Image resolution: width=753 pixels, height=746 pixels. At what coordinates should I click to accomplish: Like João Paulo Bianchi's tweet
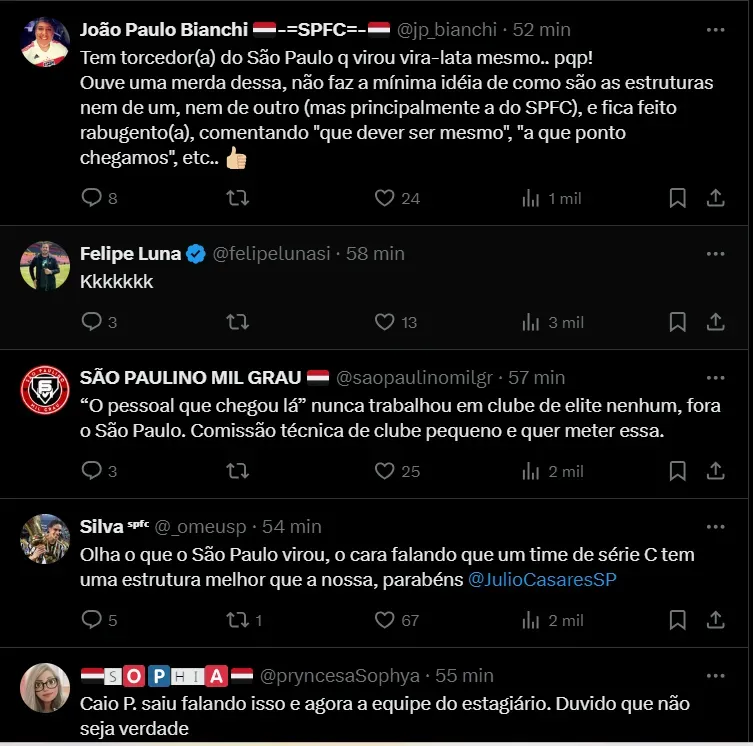(384, 198)
